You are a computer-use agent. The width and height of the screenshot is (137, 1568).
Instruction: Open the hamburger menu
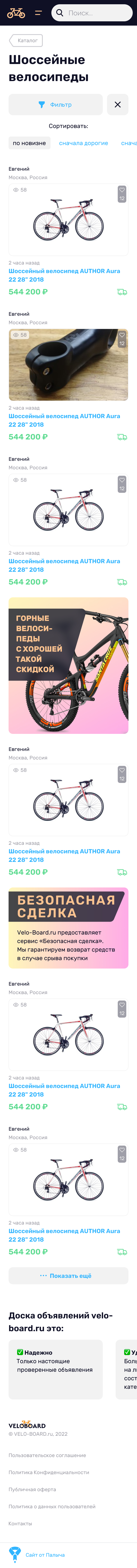(x=38, y=13)
